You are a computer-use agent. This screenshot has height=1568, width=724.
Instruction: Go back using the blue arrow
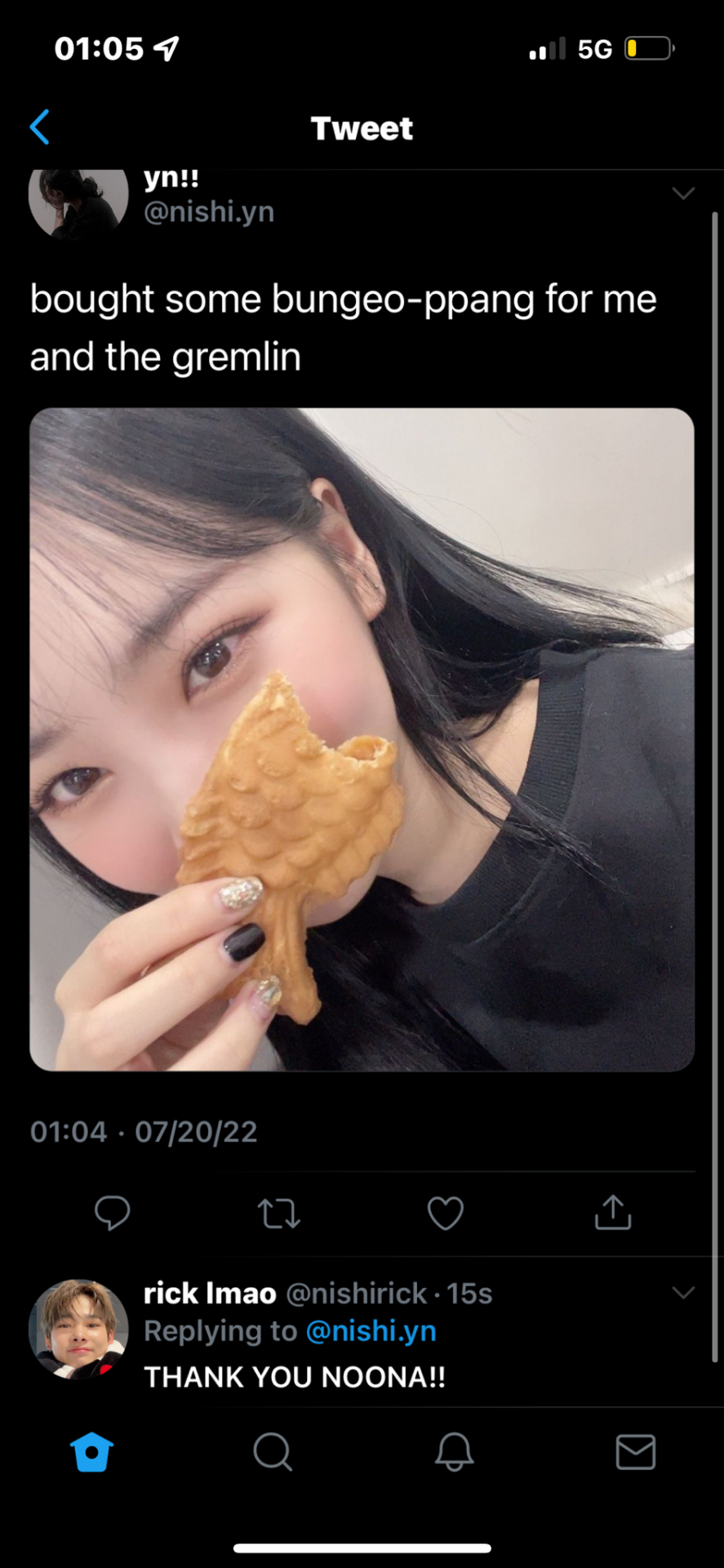39,127
